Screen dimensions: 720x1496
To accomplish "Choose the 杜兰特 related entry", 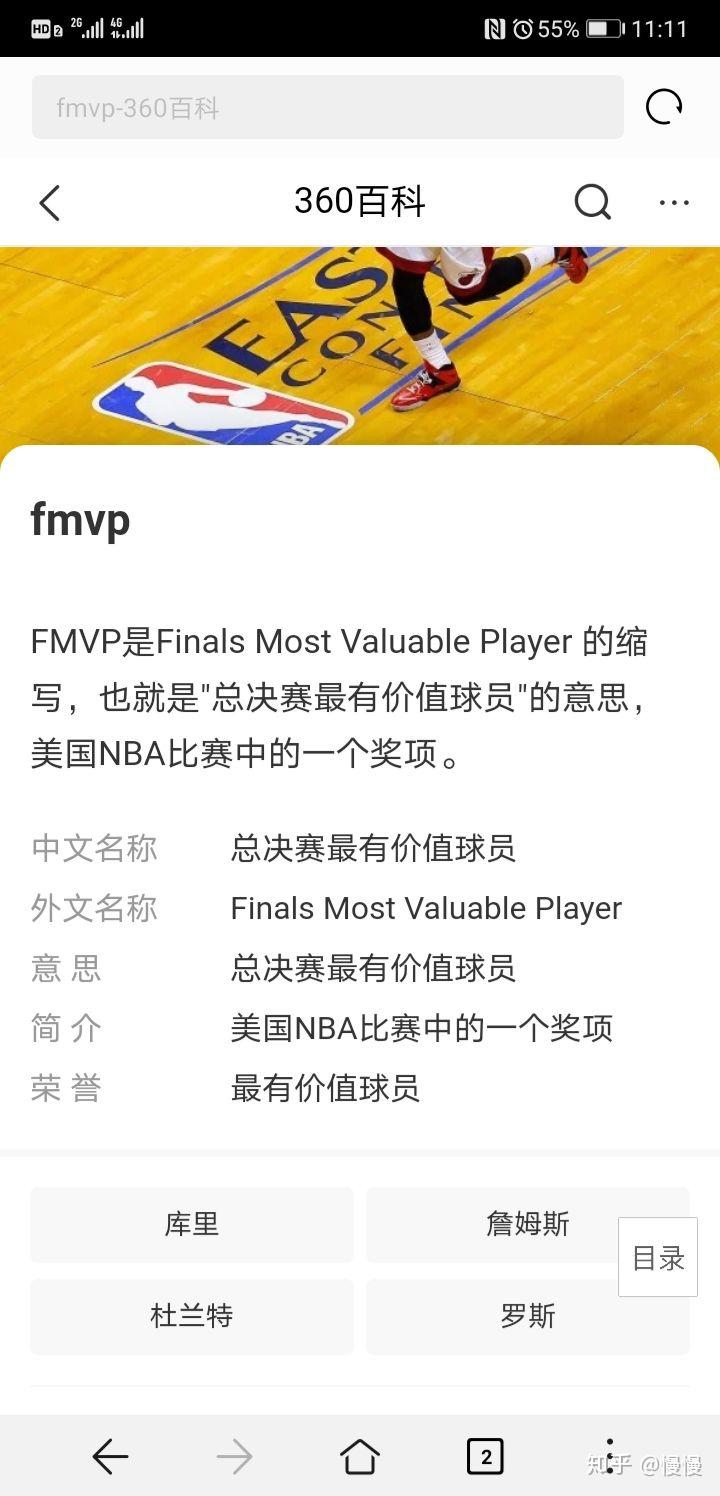I will point(192,1316).
